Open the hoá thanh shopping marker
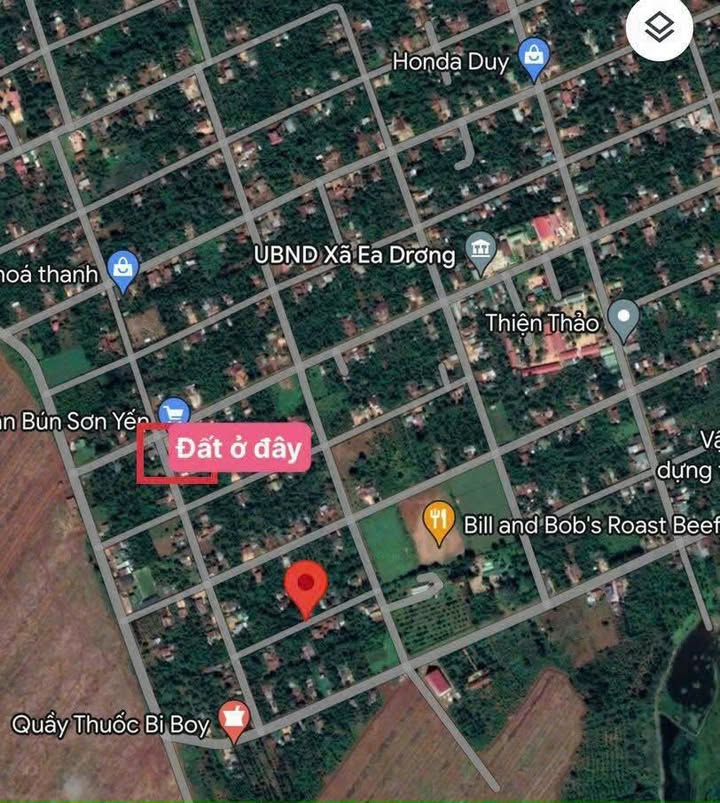The image size is (720, 803). 124,271
